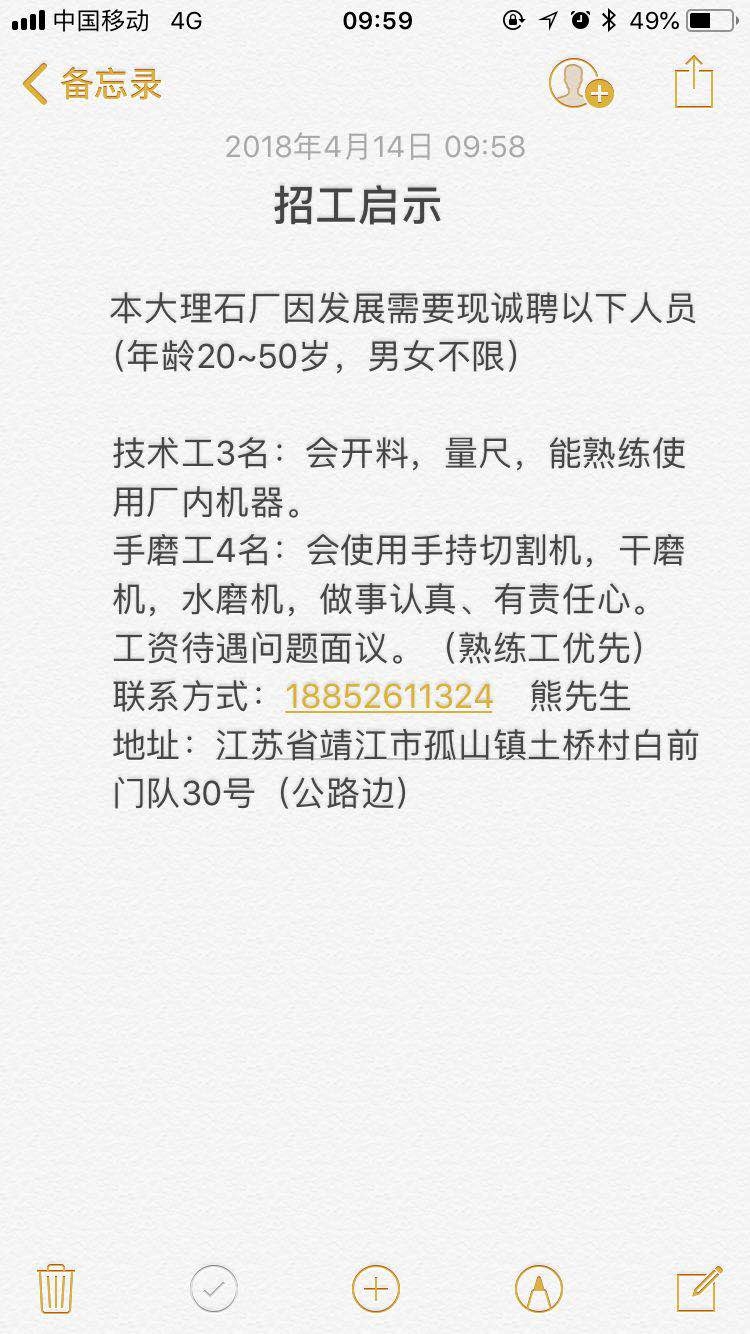750x1334 pixels.
Task: Open the plus attachment menu
Action: (376, 1288)
